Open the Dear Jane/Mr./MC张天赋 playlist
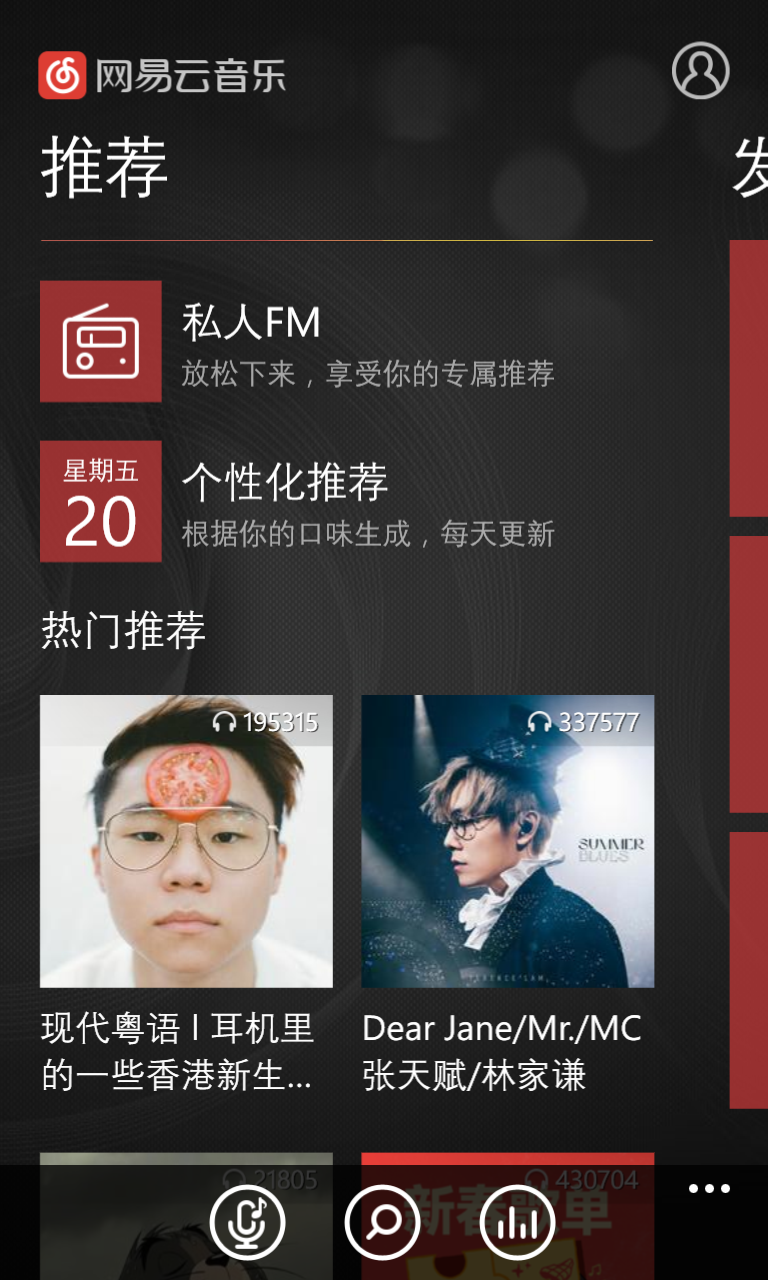768x1280 pixels. point(508,841)
